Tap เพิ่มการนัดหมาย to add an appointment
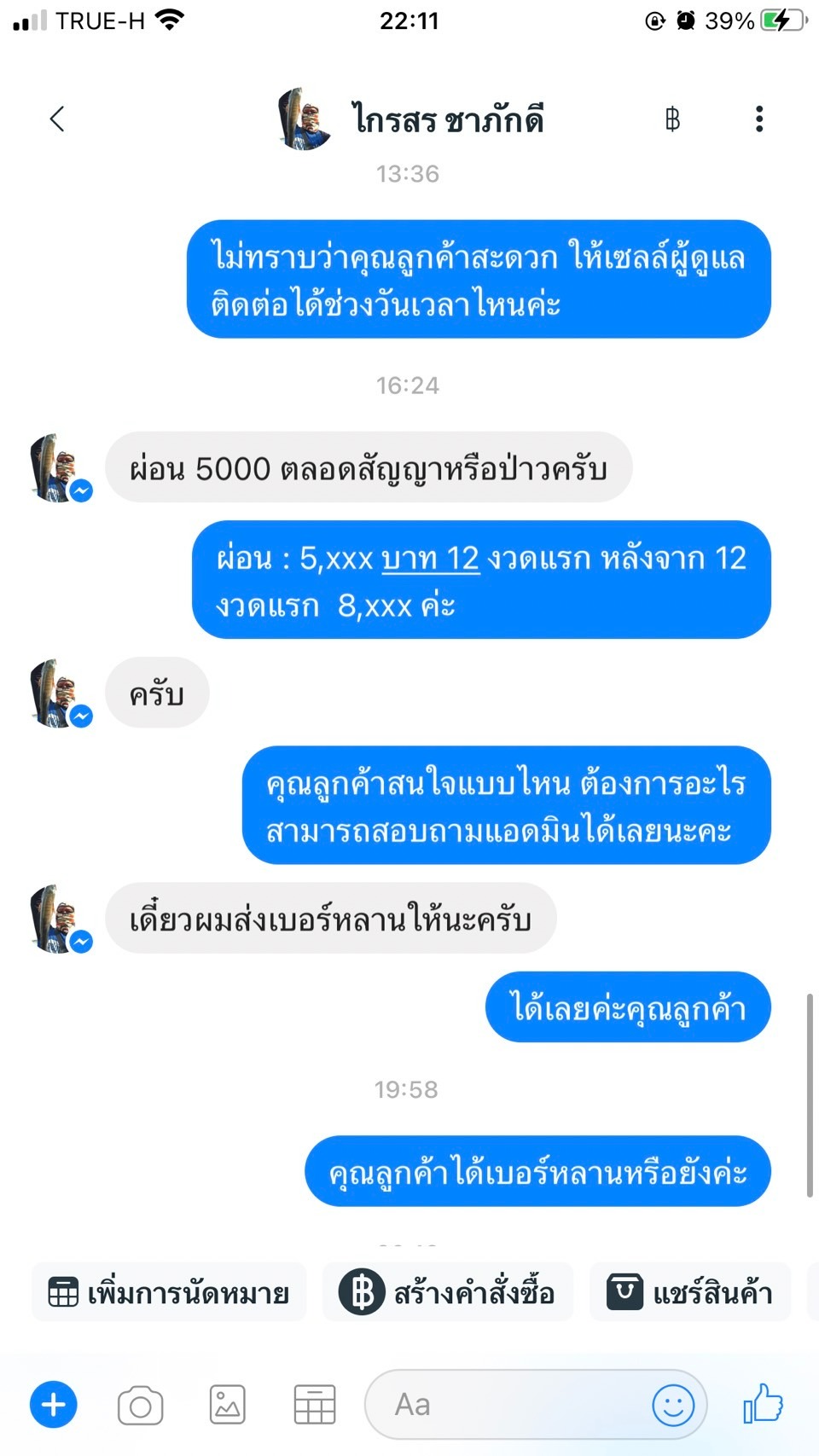 tap(169, 1292)
